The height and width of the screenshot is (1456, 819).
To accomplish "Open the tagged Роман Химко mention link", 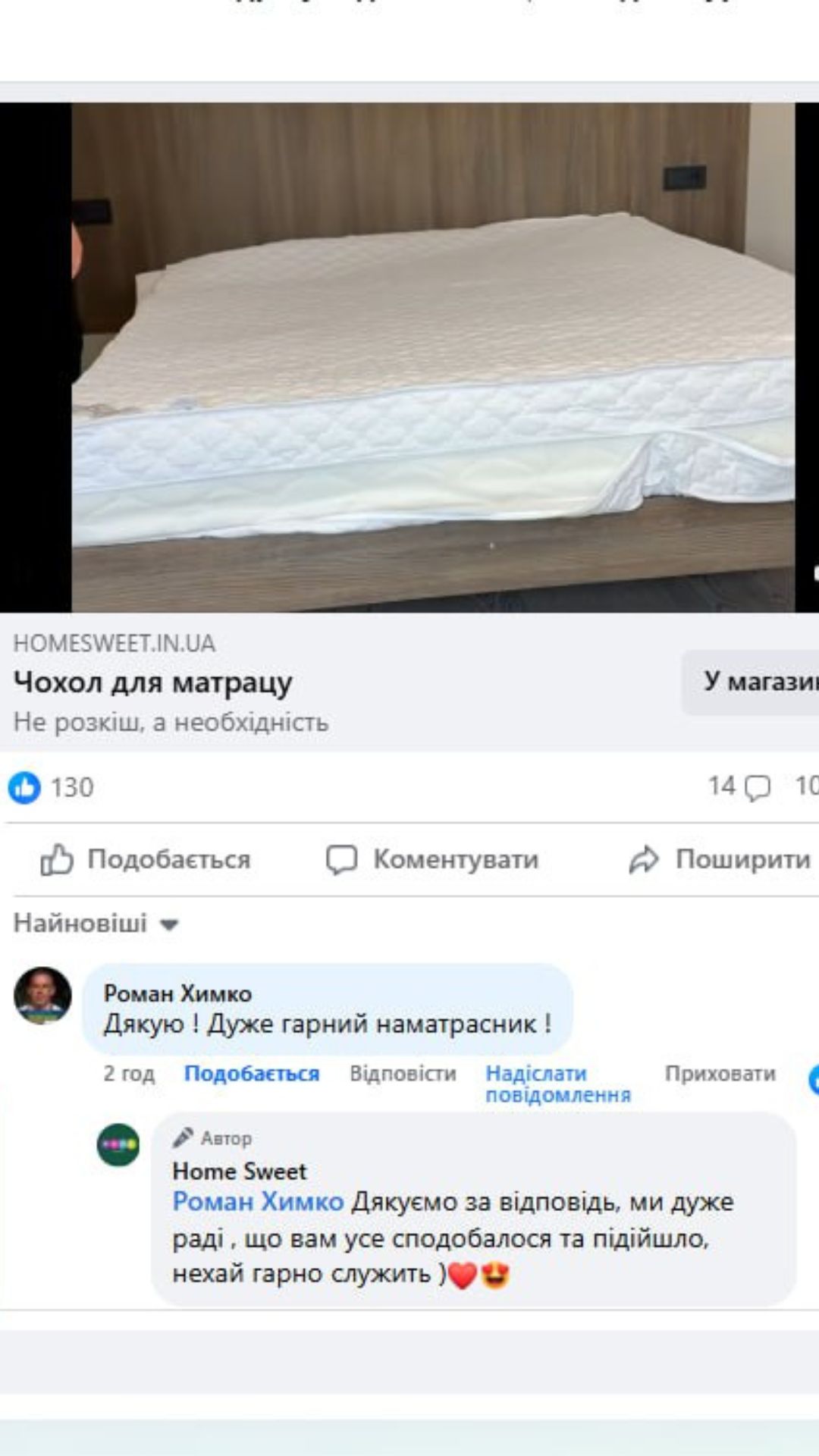I will click(258, 1202).
